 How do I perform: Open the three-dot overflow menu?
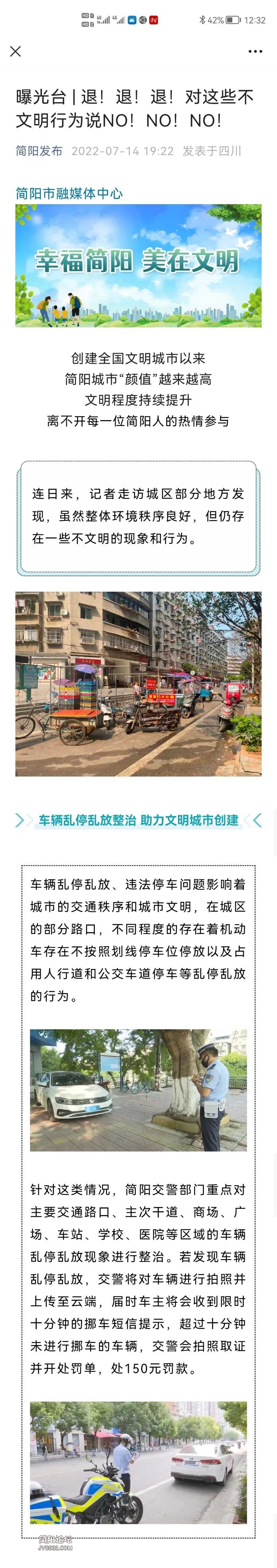click(x=255, y=52)
